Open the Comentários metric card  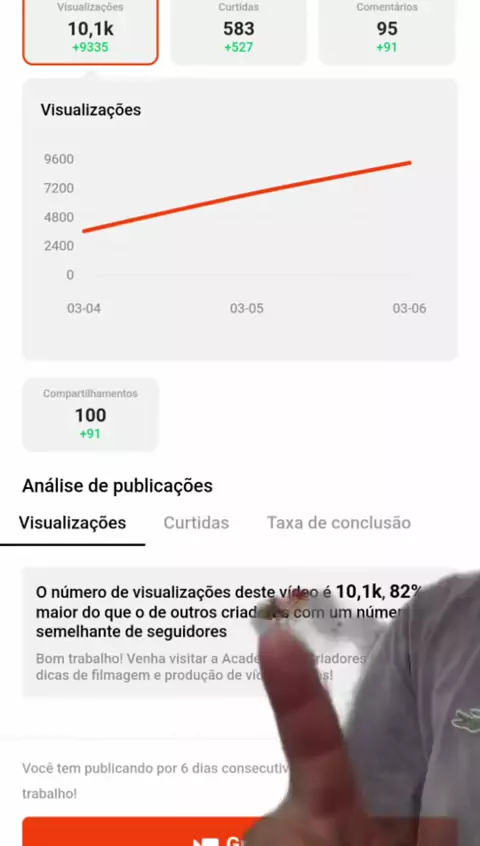387,31
